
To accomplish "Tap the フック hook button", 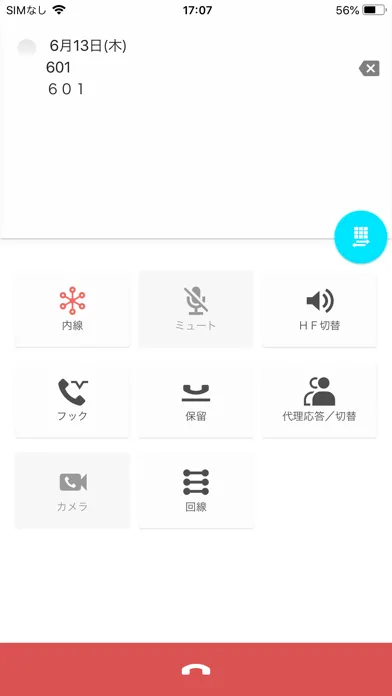I will 72,400.
